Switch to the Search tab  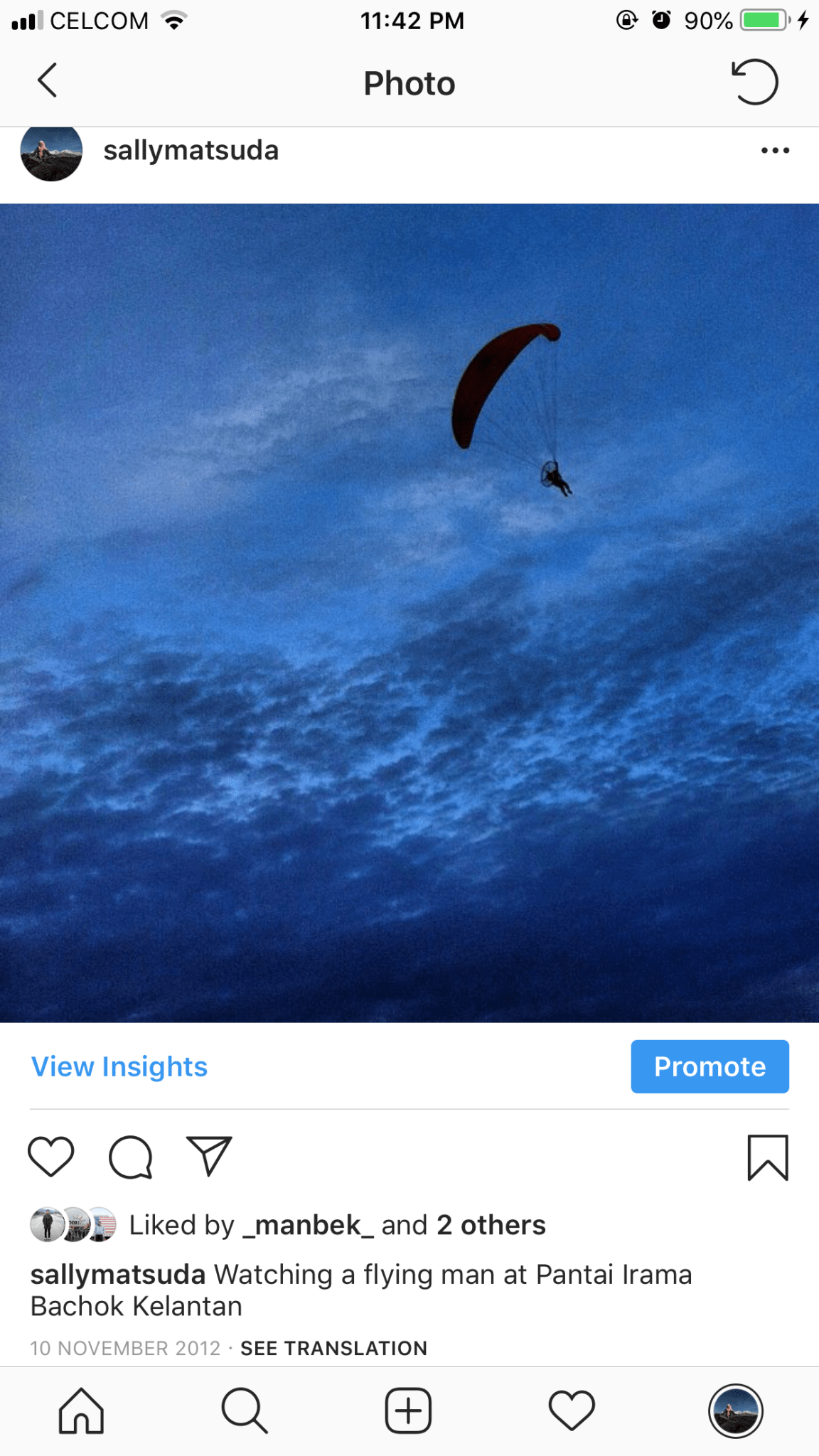[245, 1410]
